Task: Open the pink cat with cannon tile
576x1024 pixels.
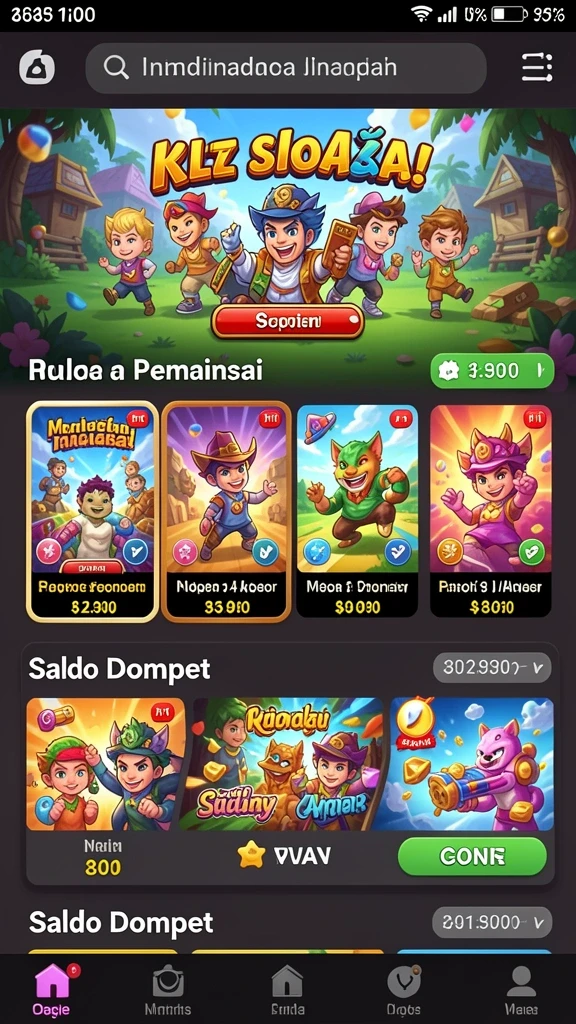Action: click(472, 764)
